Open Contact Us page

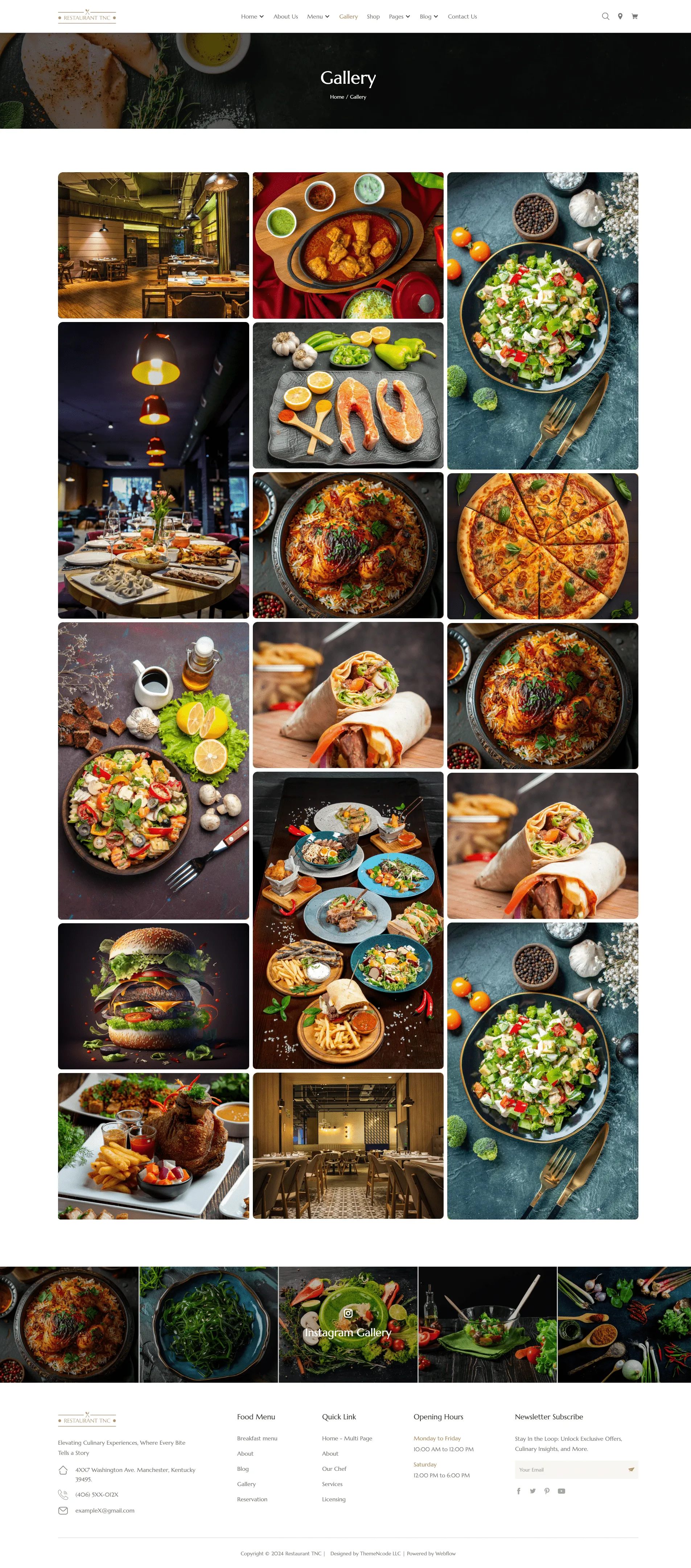(462, 16)
